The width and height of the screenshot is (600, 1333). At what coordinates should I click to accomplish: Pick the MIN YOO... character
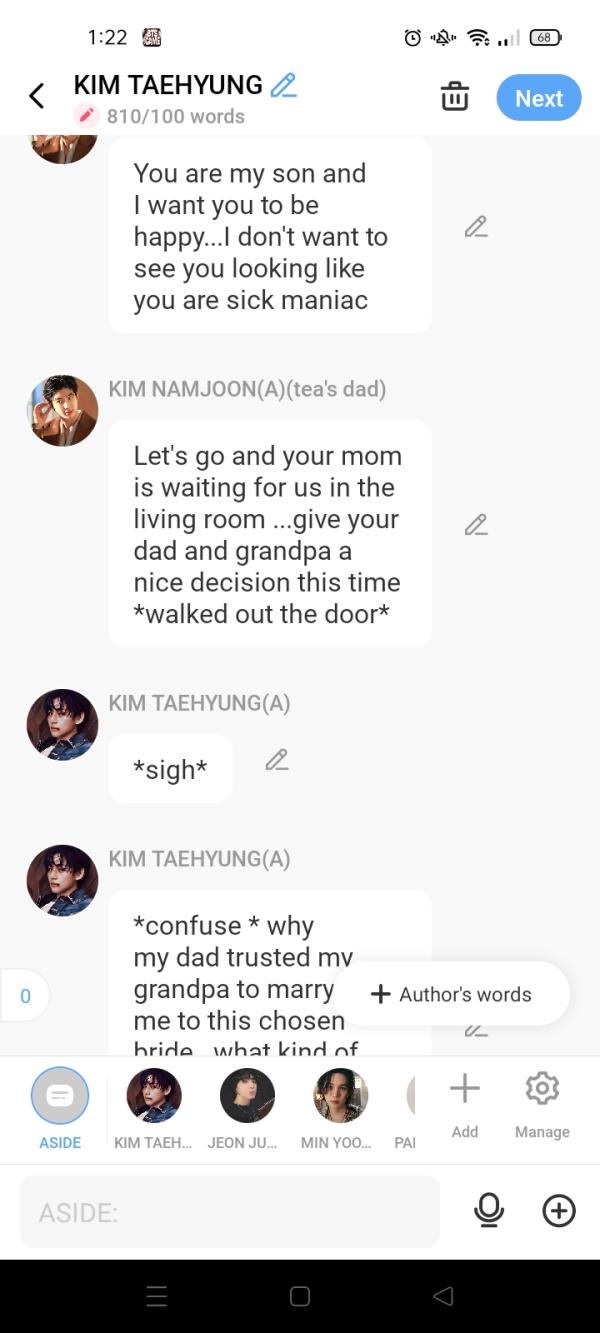[x=341, y=1108]
